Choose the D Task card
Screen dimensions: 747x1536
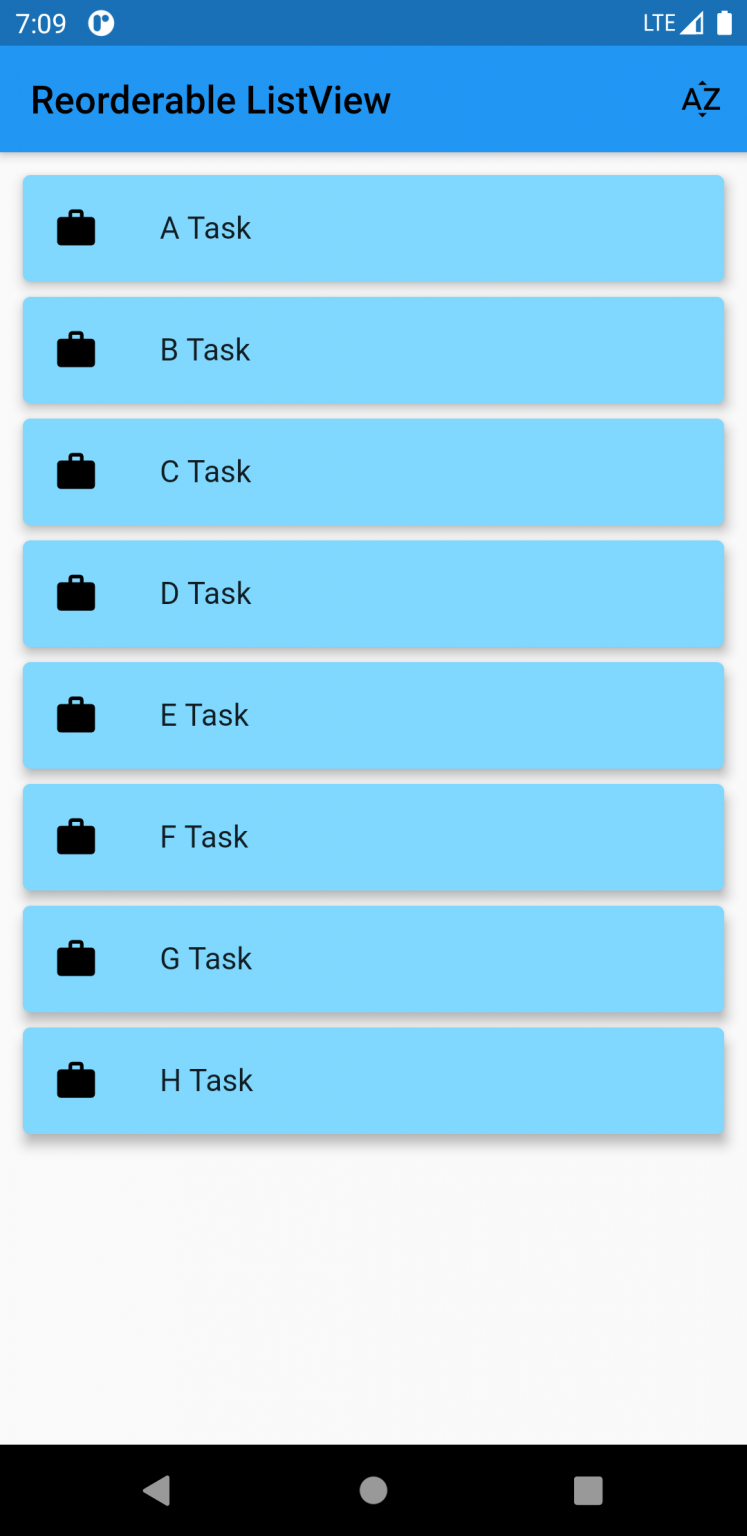pos(373,594)
